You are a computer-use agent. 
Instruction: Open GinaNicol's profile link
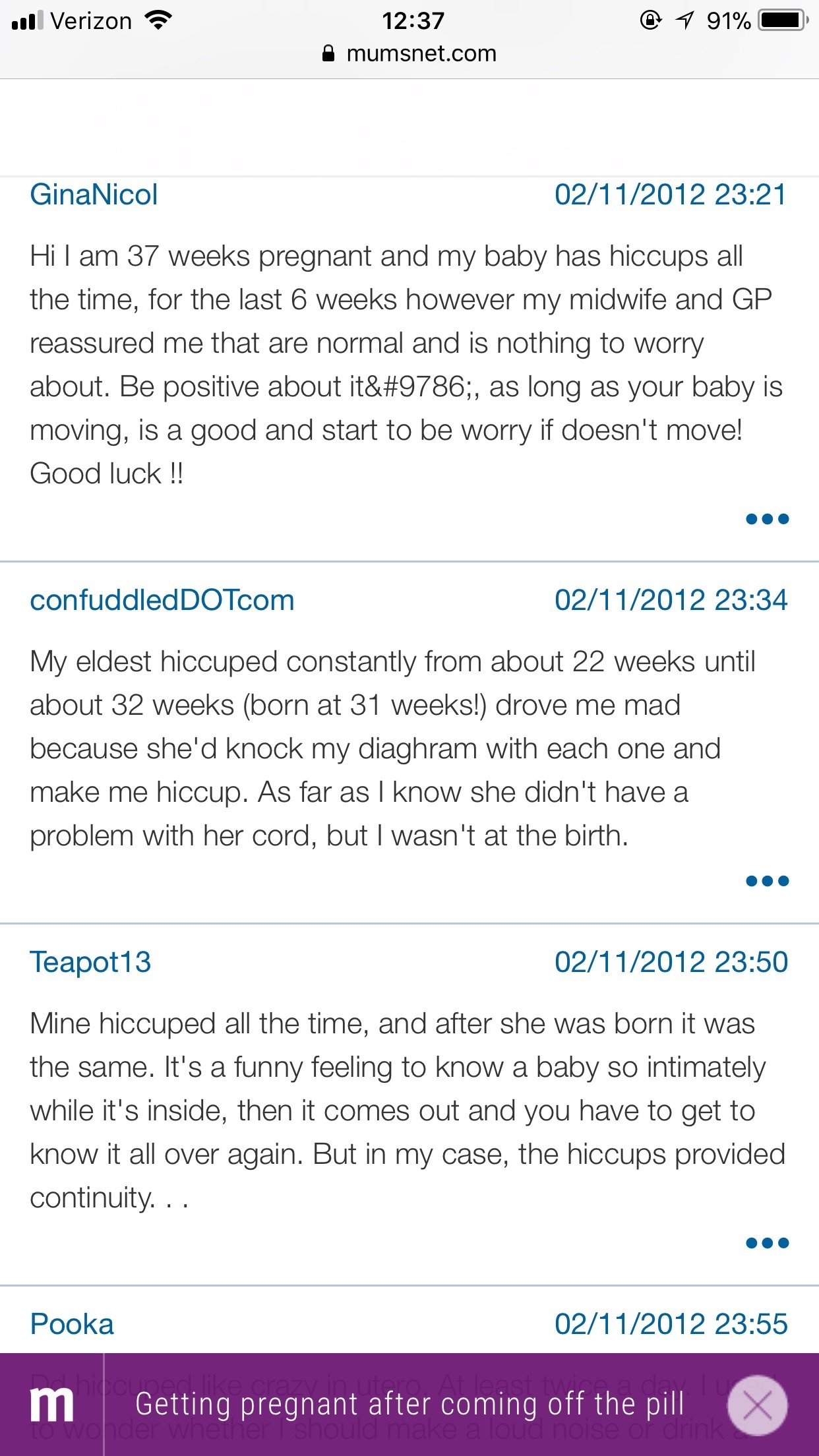click(x=94, y=195)
